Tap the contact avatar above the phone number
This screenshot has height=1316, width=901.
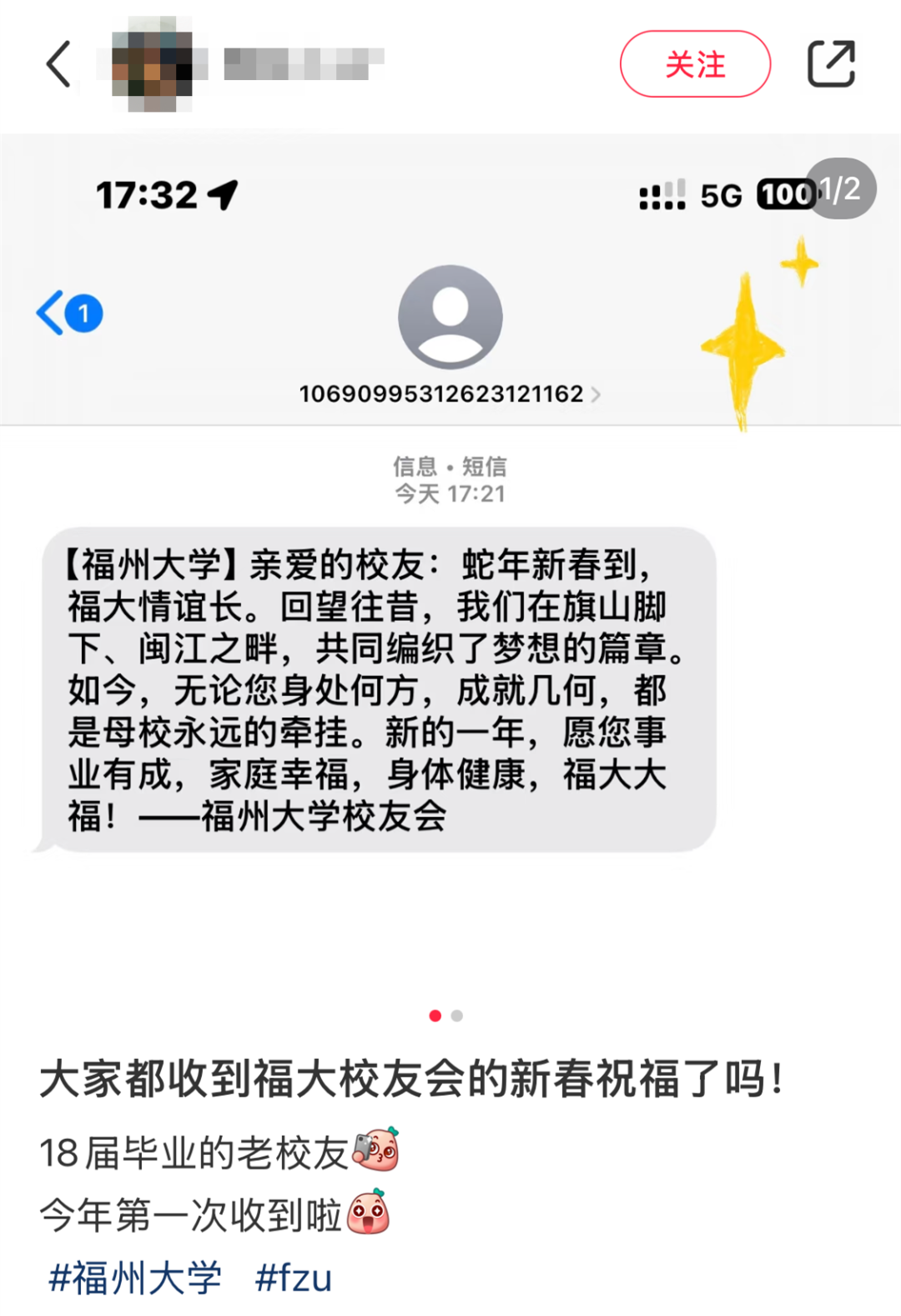coord(450,317)
